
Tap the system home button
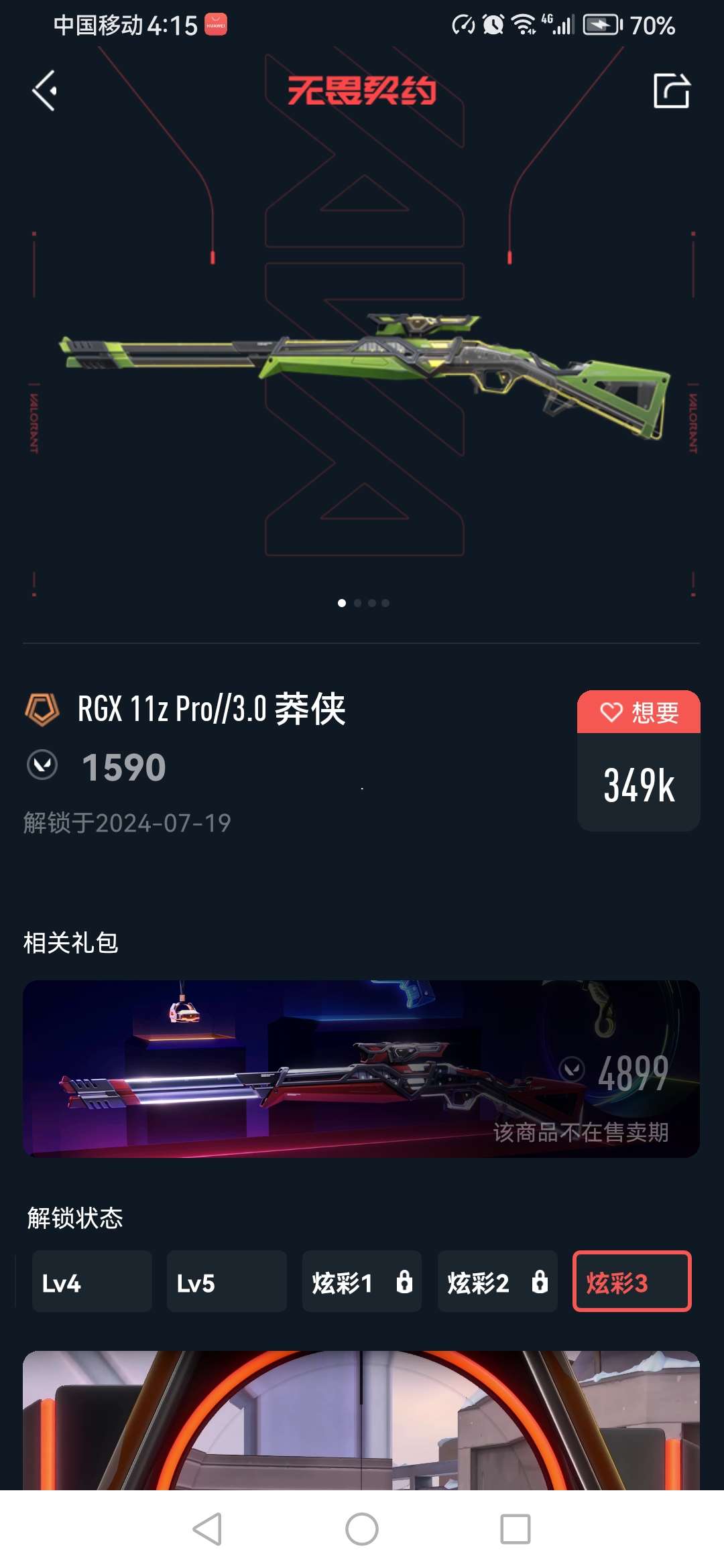[362, 1530]
